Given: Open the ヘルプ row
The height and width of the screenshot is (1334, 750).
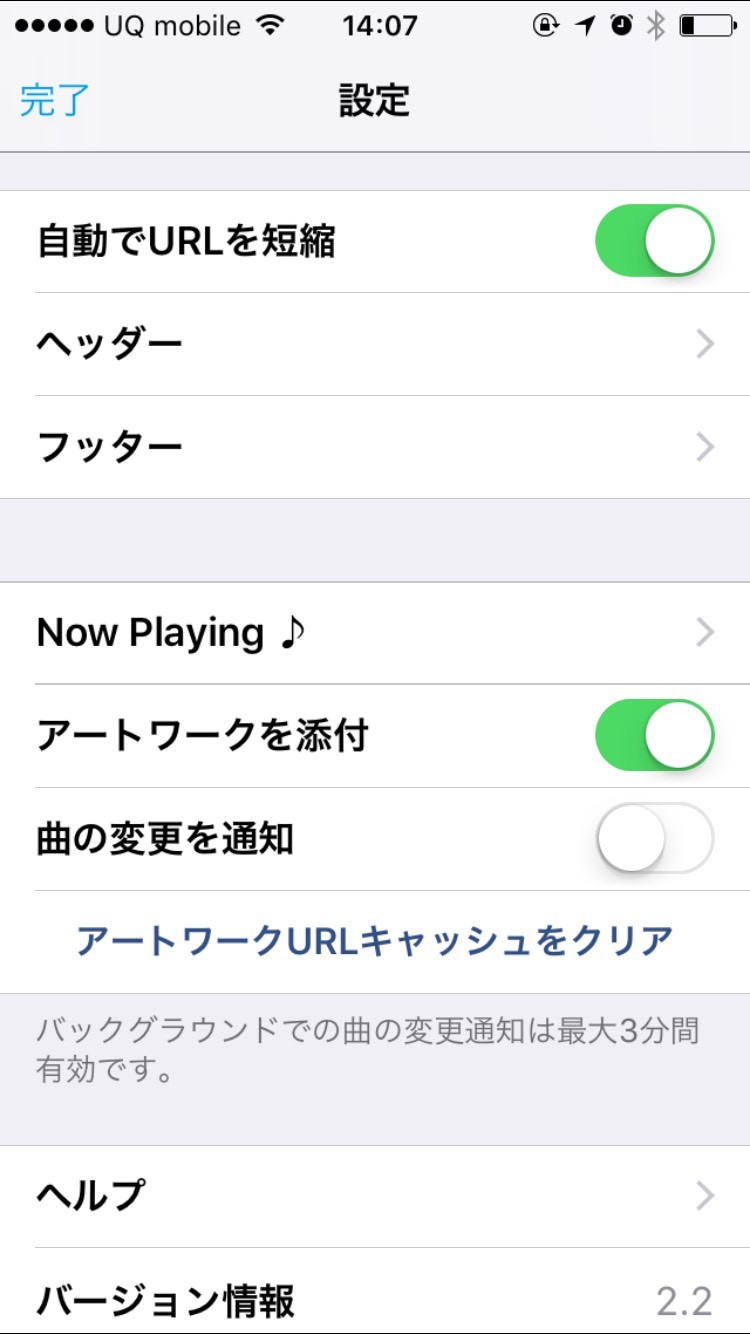Looking at the screenshot, I should tap(375, 1195).
